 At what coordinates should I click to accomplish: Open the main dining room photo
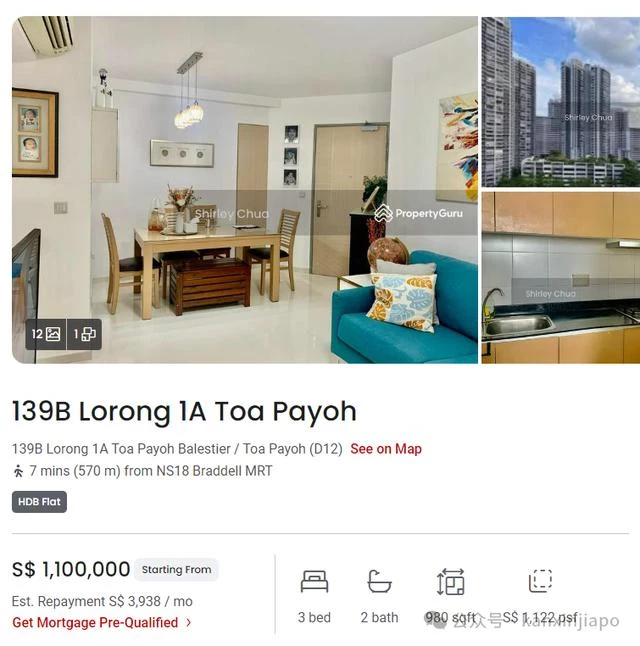coord(245,190)
